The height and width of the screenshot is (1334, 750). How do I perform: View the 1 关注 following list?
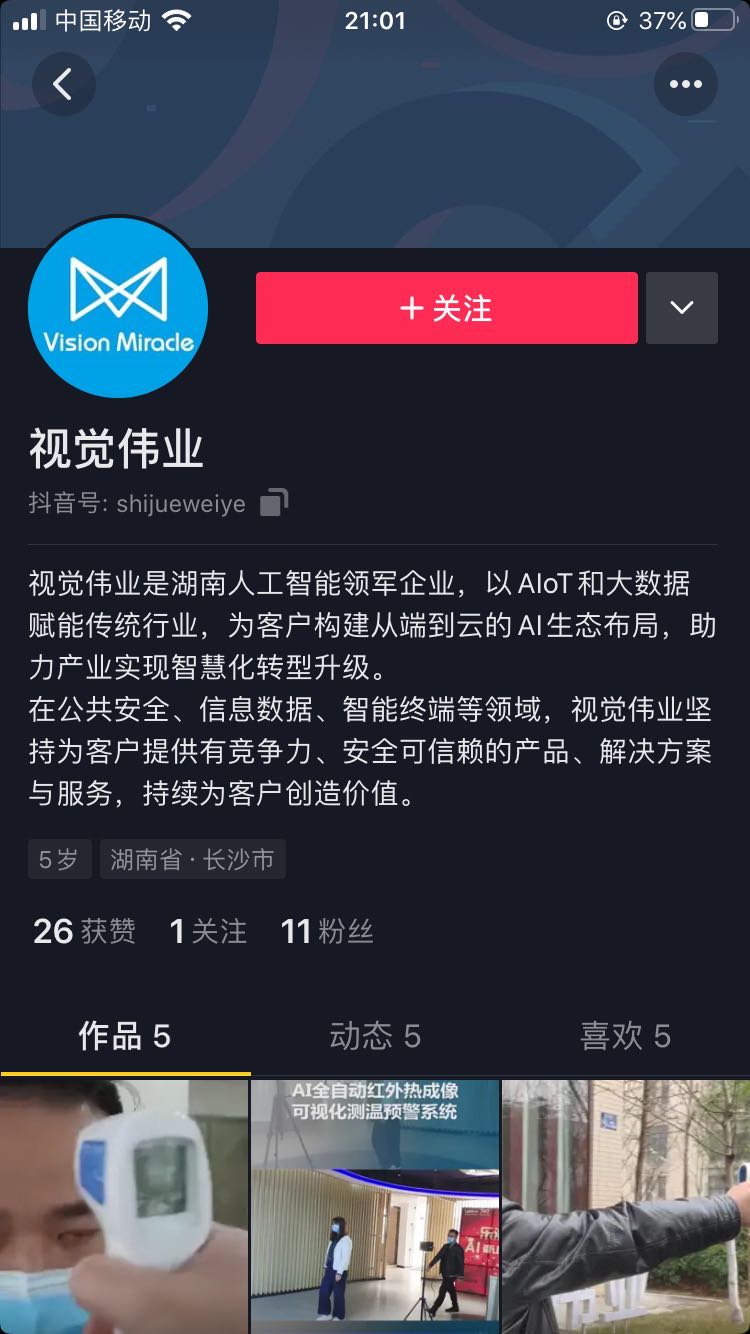[208, 931]
